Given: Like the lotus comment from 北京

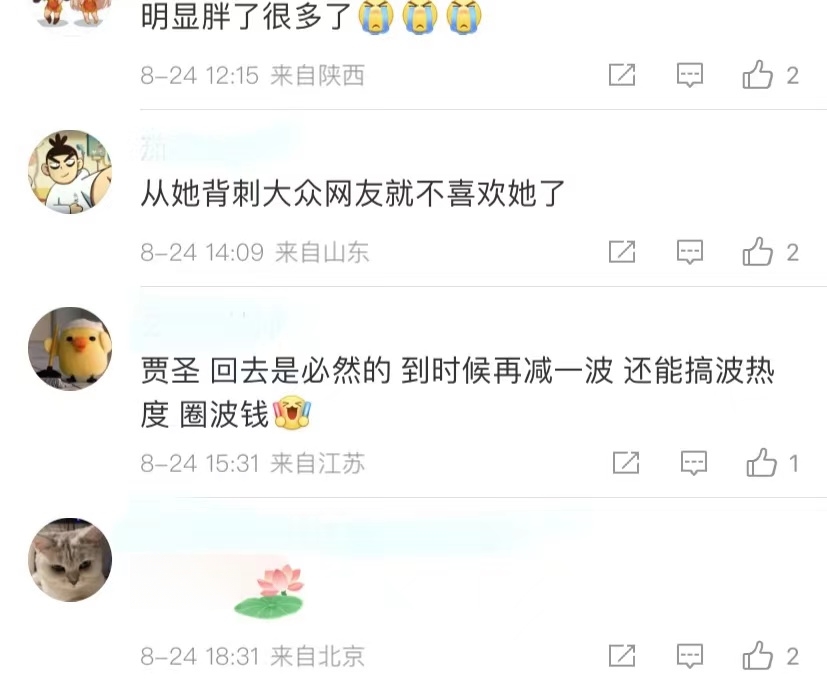Looking at the screenshot, I should pos(758,656).
